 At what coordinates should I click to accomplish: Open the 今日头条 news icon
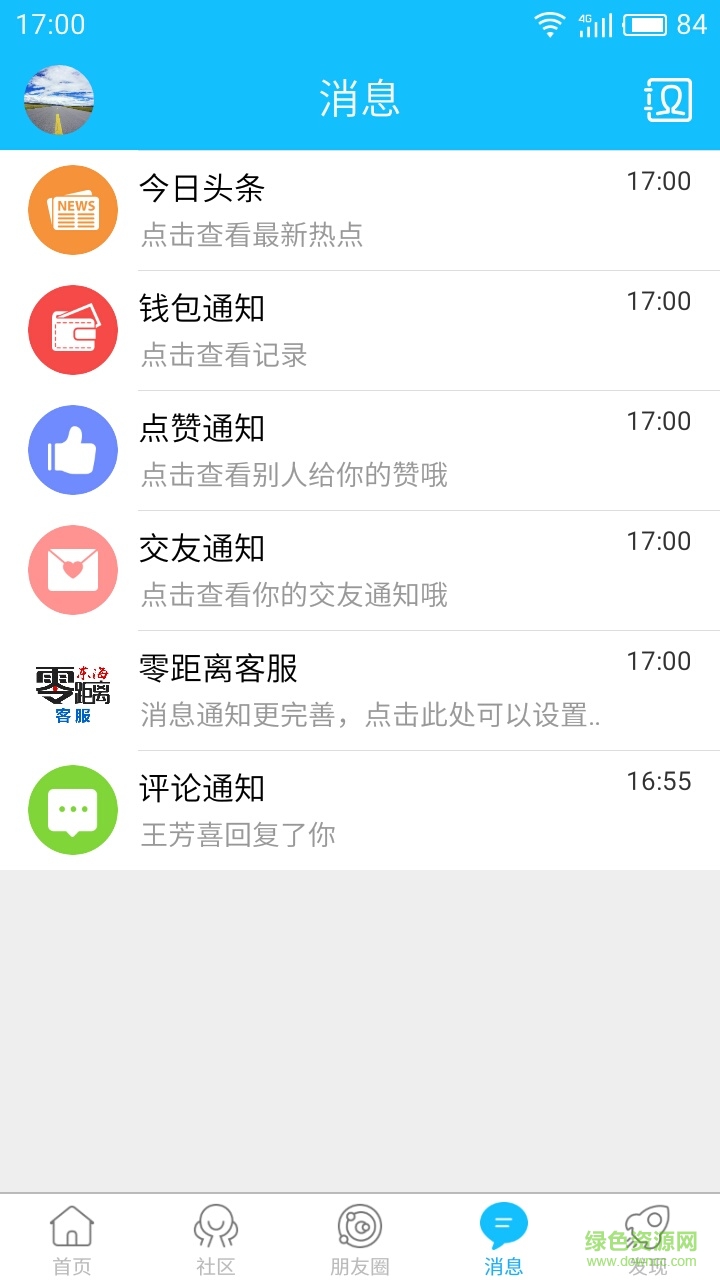pos(72,209)
